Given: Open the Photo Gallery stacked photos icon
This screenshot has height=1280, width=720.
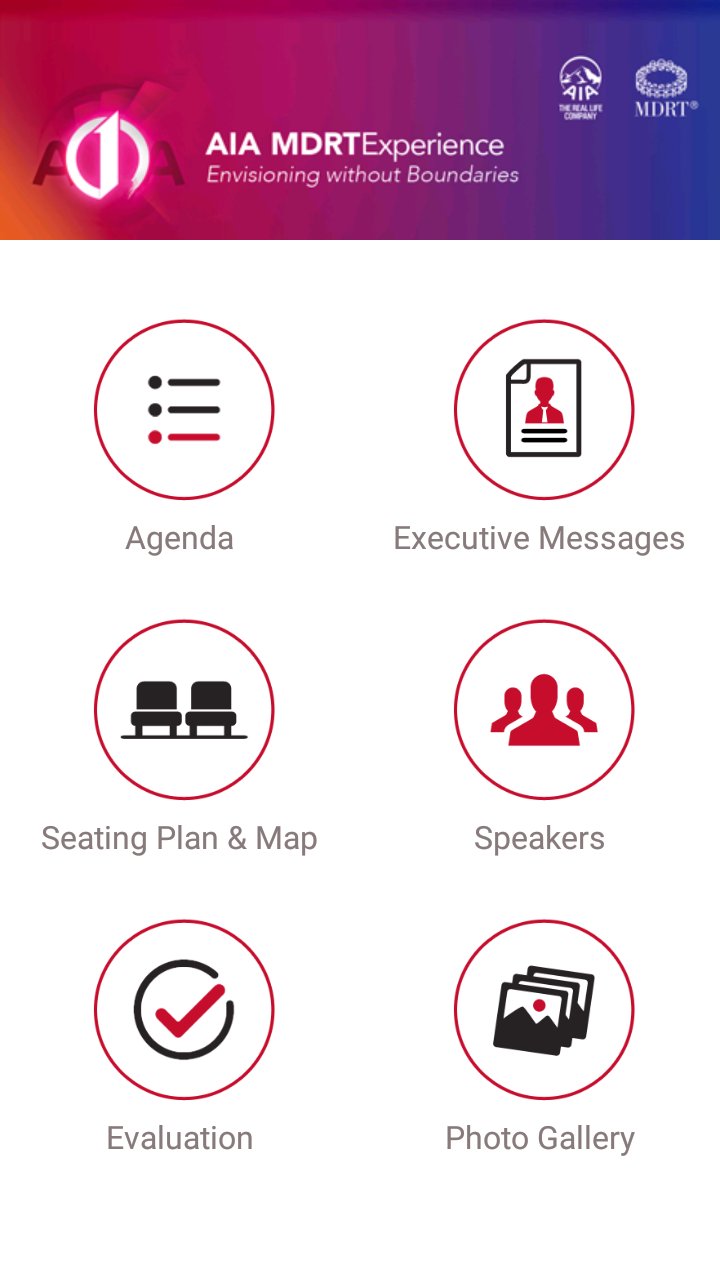Looking at the screenshot, I should tap(543, 1009).
